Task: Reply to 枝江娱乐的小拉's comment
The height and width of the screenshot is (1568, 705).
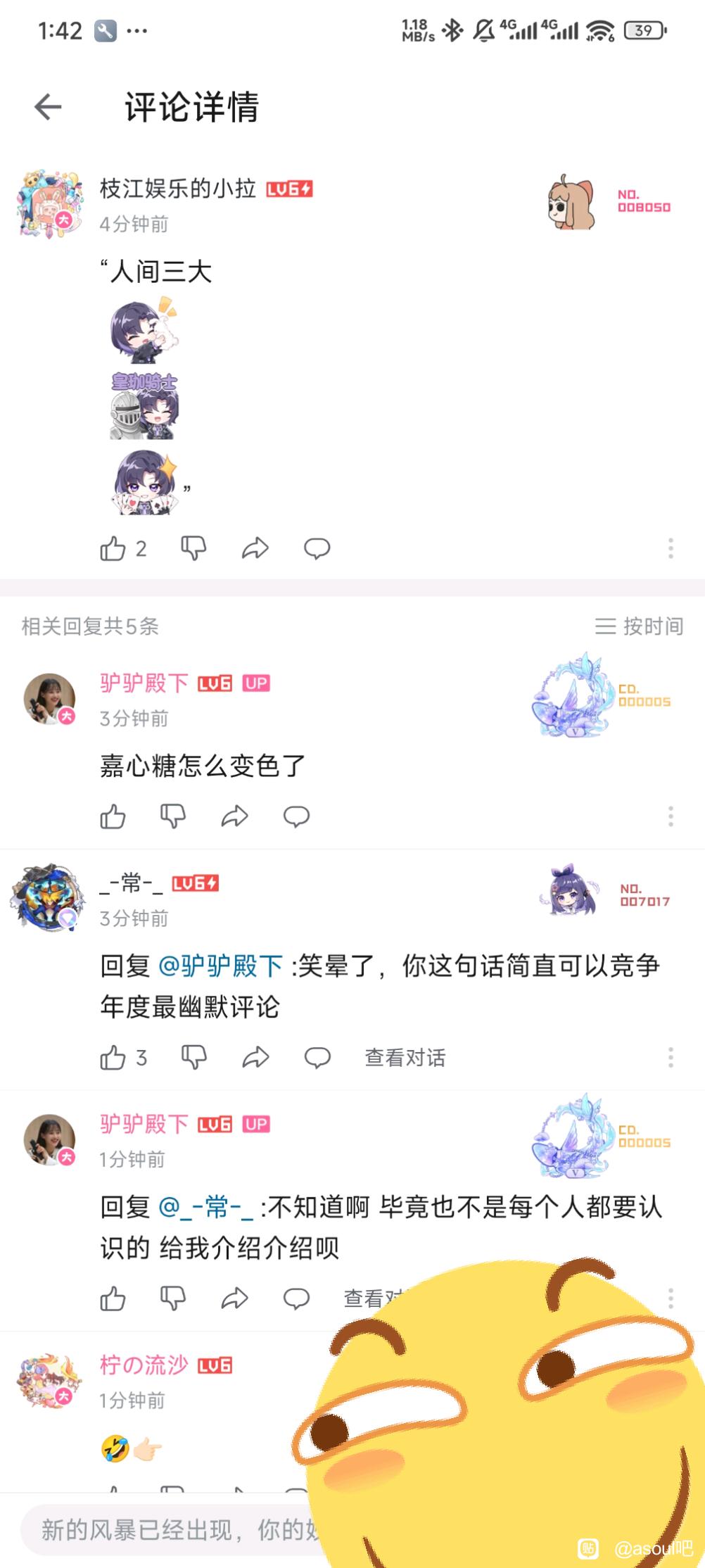Action: [317, 548]
